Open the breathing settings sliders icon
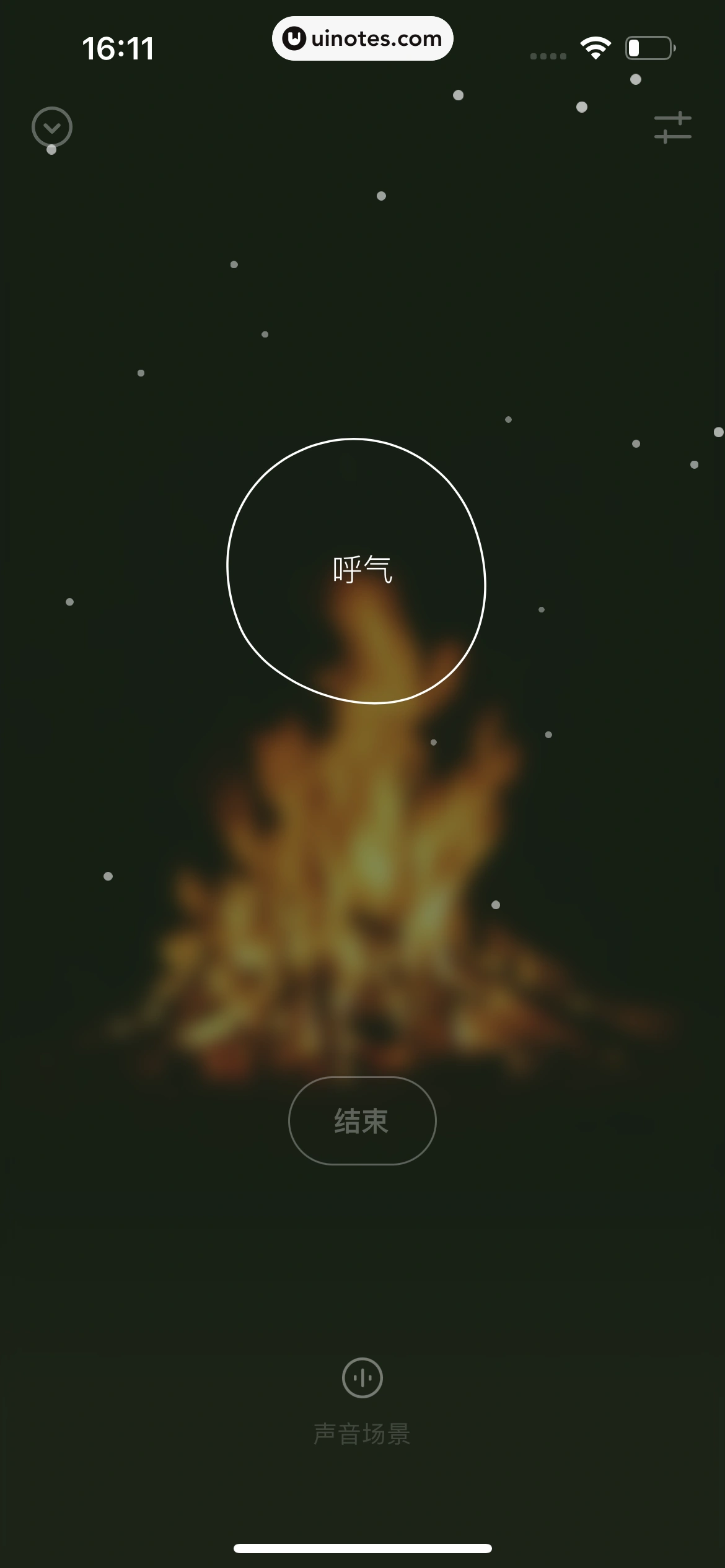The height and width of the screenshot is (1568, 725). (x=673, y=128)
